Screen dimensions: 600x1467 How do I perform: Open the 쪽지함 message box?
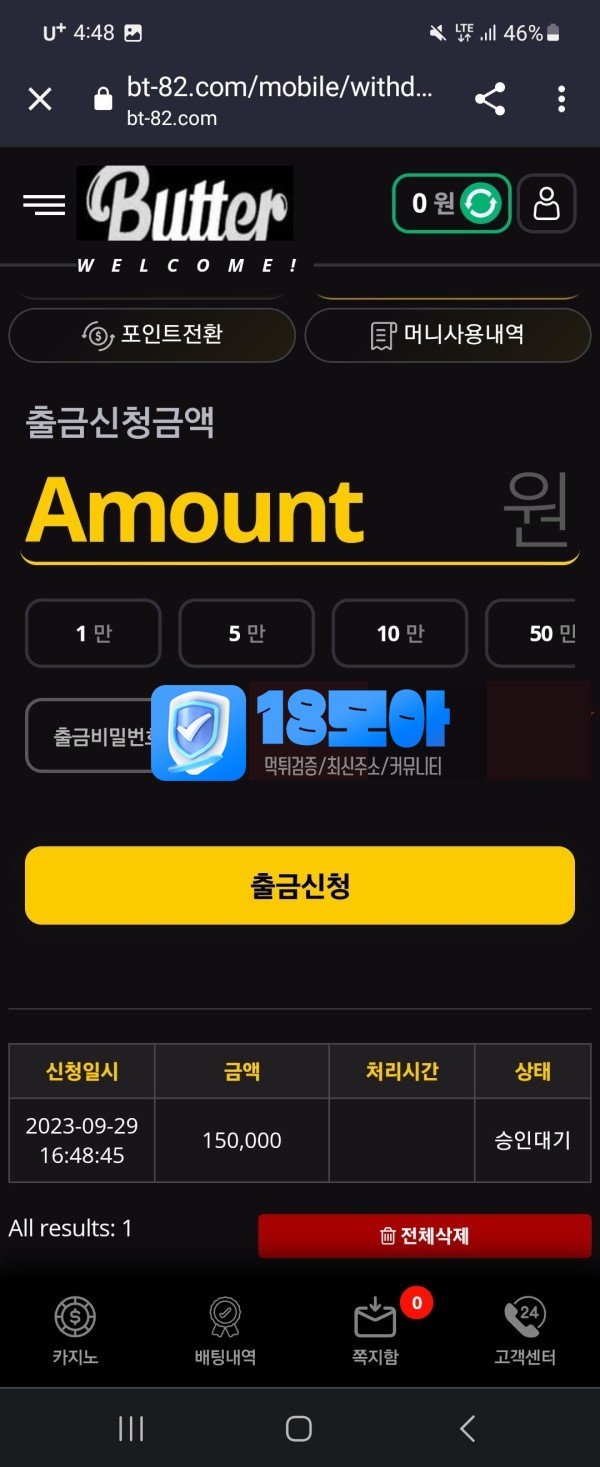(x=376, y=1331)
